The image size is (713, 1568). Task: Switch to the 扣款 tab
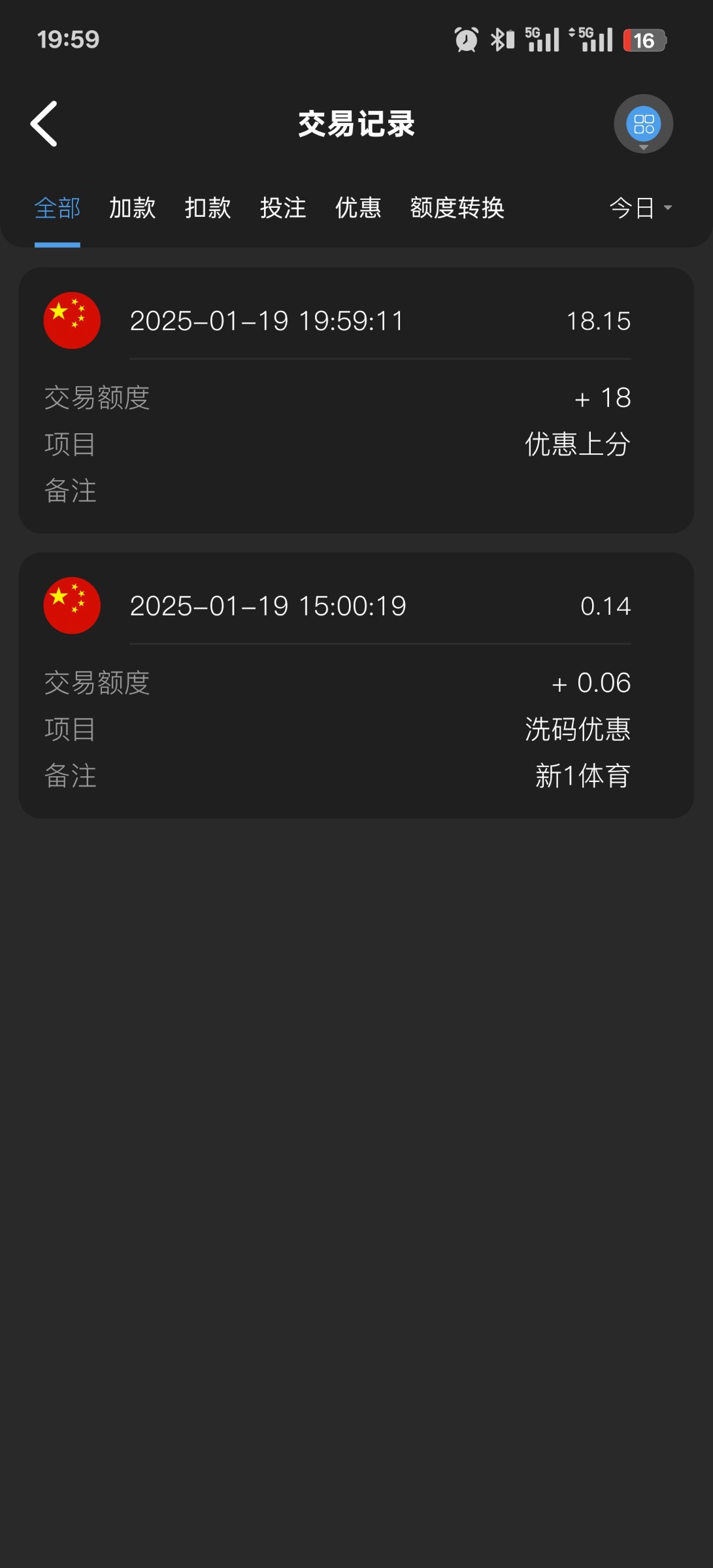(x=208, y=208)
